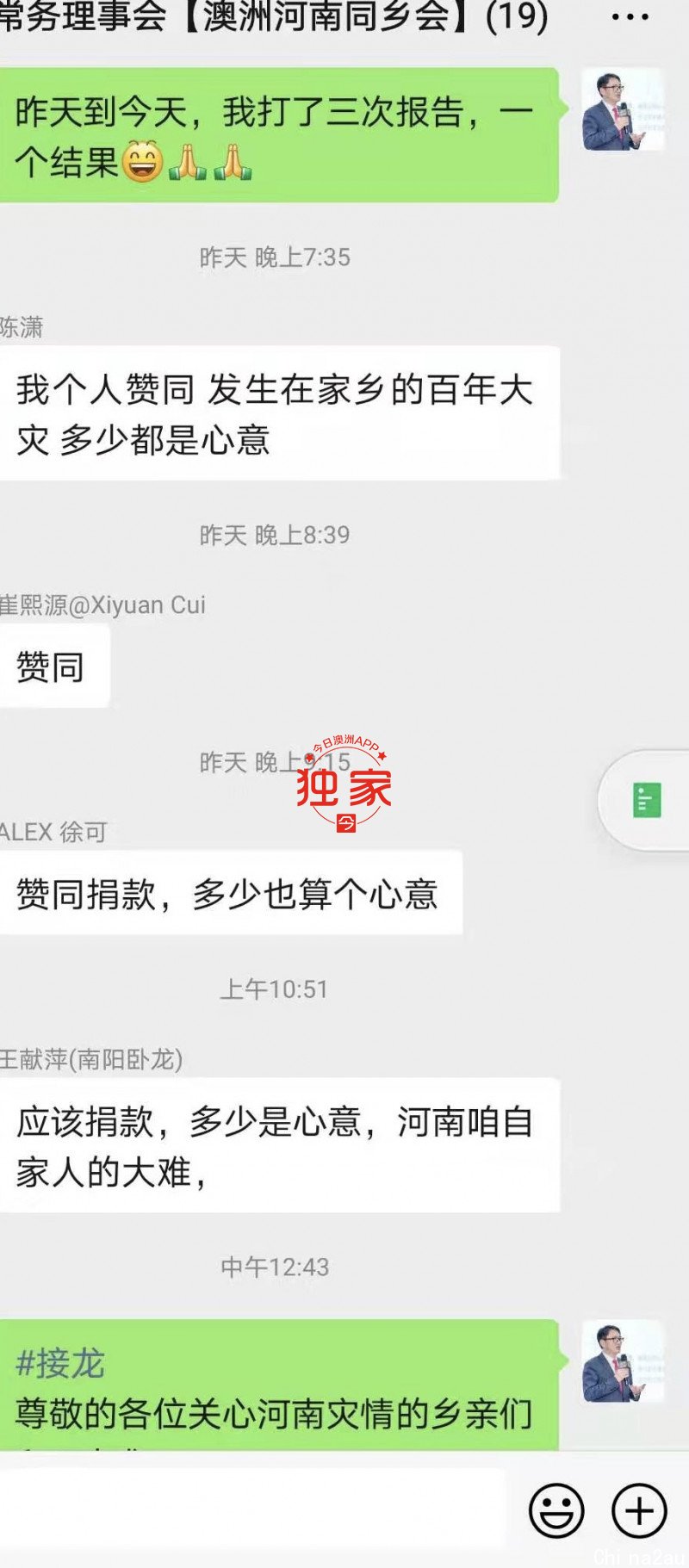Open the floating green document shortcut
Viewport: 689px width, 1568px height.
point(647,800)
